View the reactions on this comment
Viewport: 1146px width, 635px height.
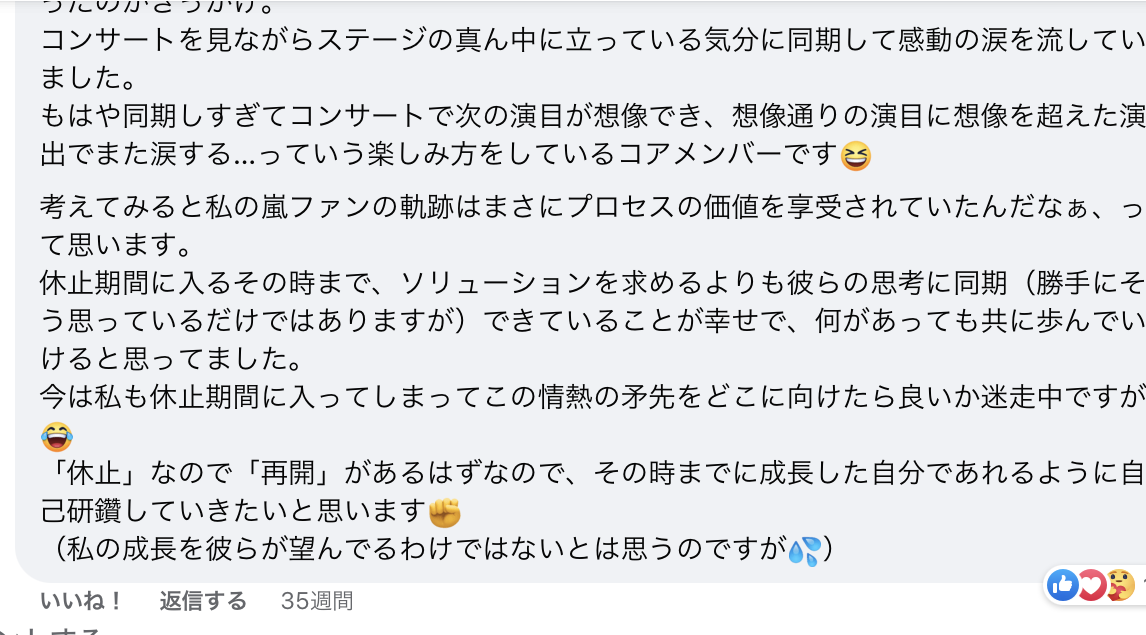tap(1091, 585)
